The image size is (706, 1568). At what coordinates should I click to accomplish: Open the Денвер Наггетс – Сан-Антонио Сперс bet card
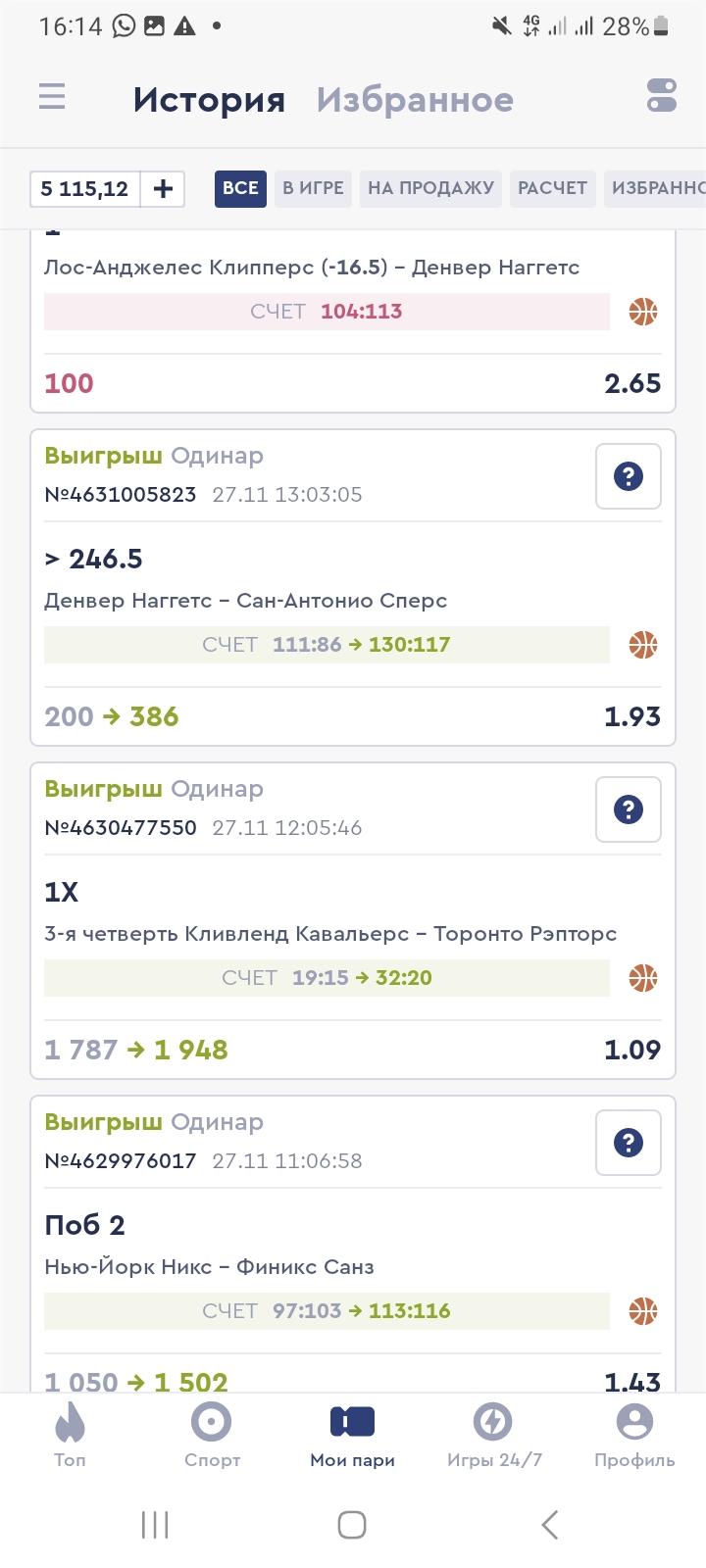coord(353,588)
